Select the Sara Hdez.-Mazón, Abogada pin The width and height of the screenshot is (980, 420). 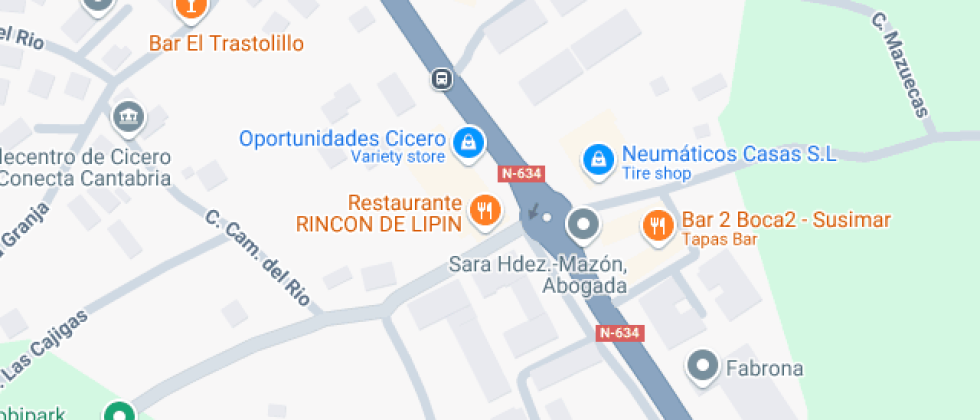click(581, 224)
